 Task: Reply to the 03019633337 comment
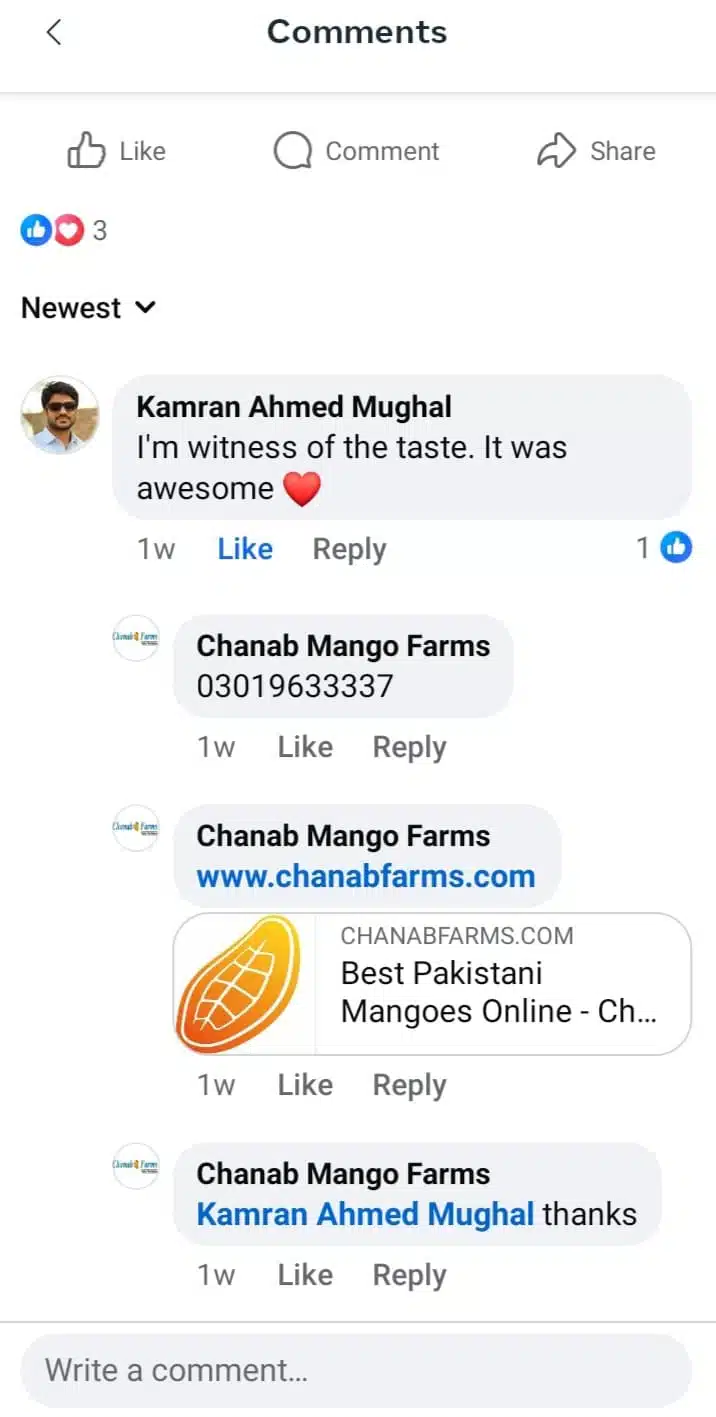click(409, 747)
